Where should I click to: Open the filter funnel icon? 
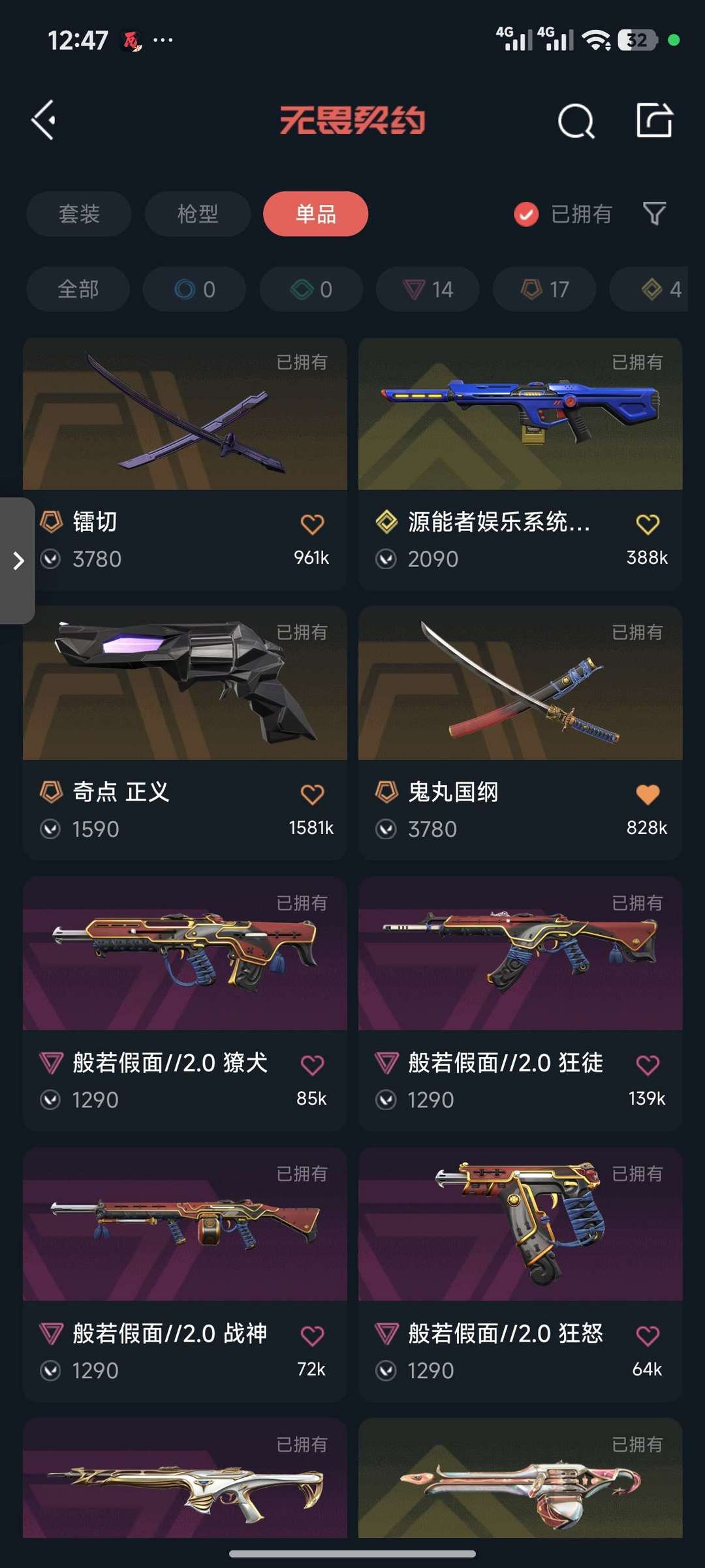click(x=655, y=213)
